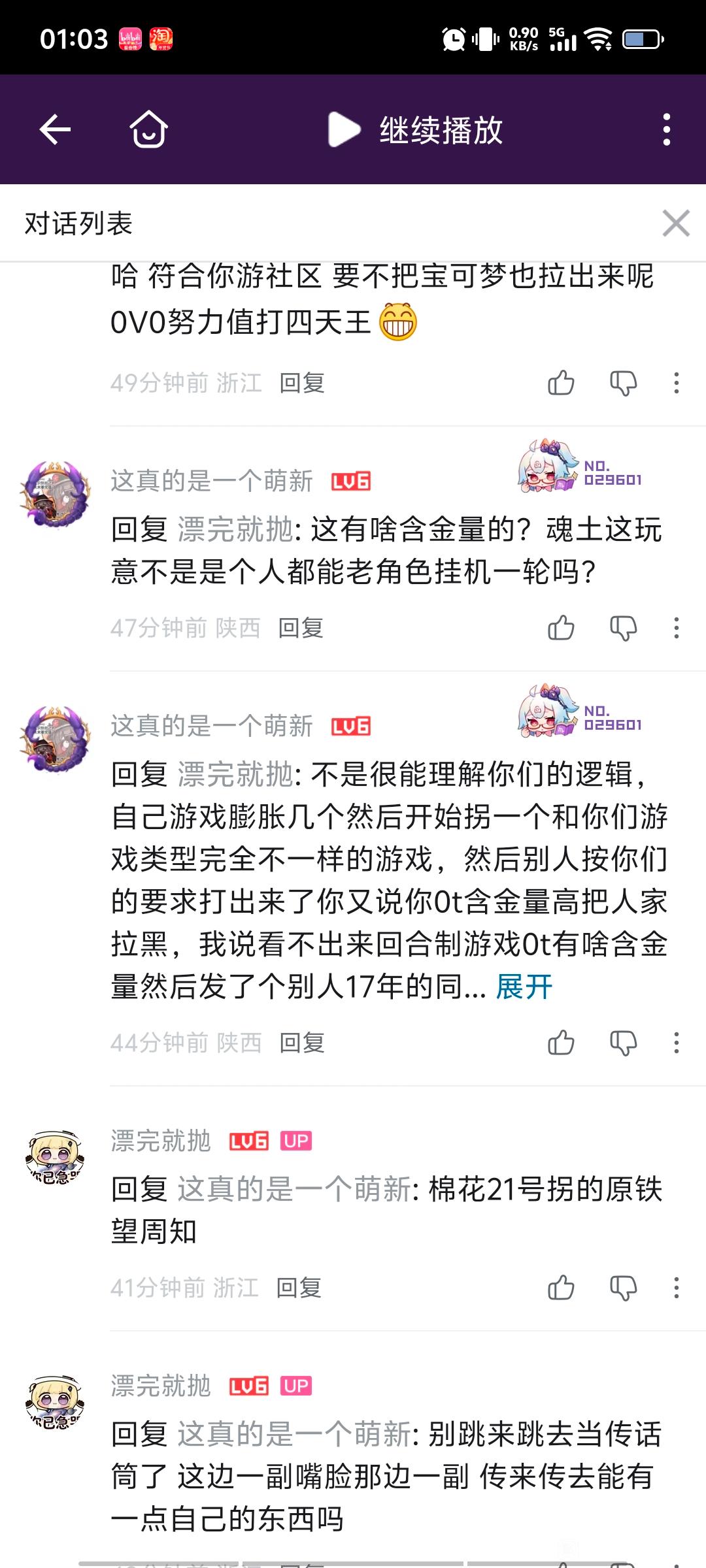The height and width of the screenshot is (1568, 706).
Task: Open more options on the 44分钟前 comment
Action: pyautogui.click(x=677, y=1043)
